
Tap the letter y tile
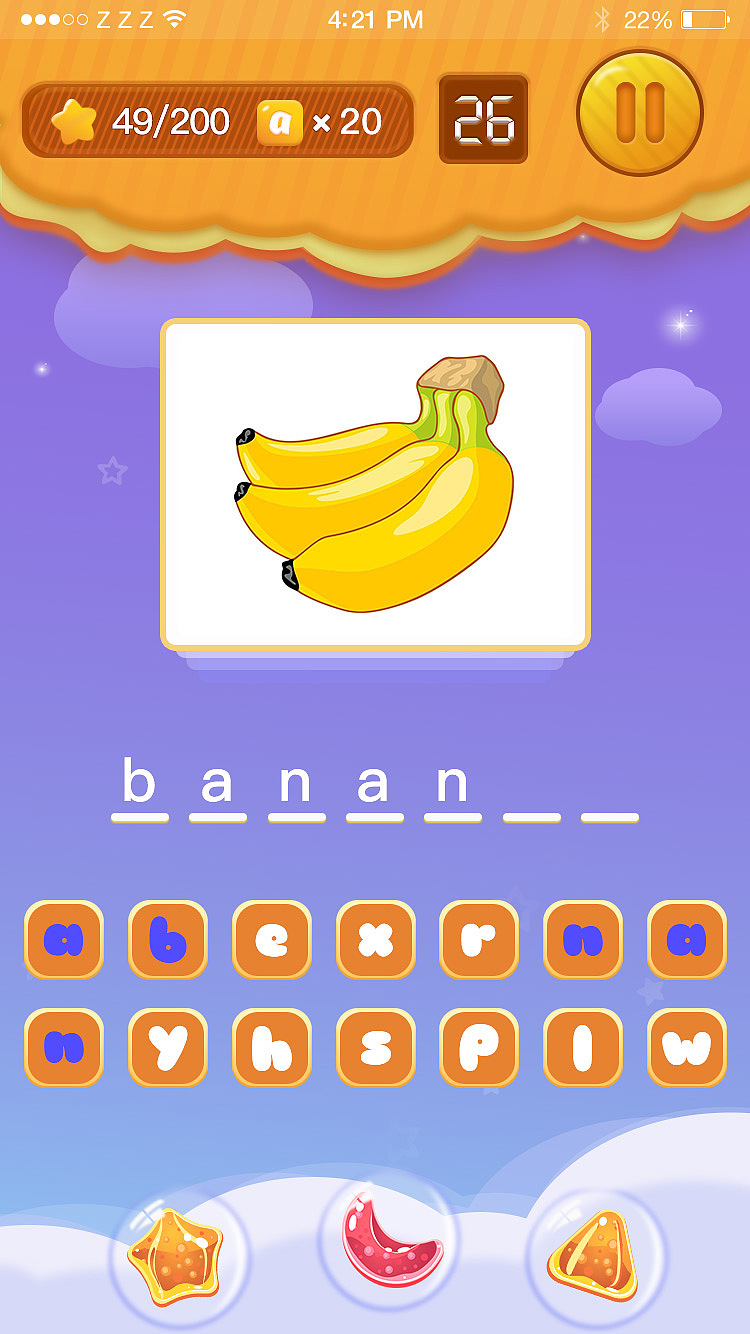pyautogui.click(x=168, y=1047)
